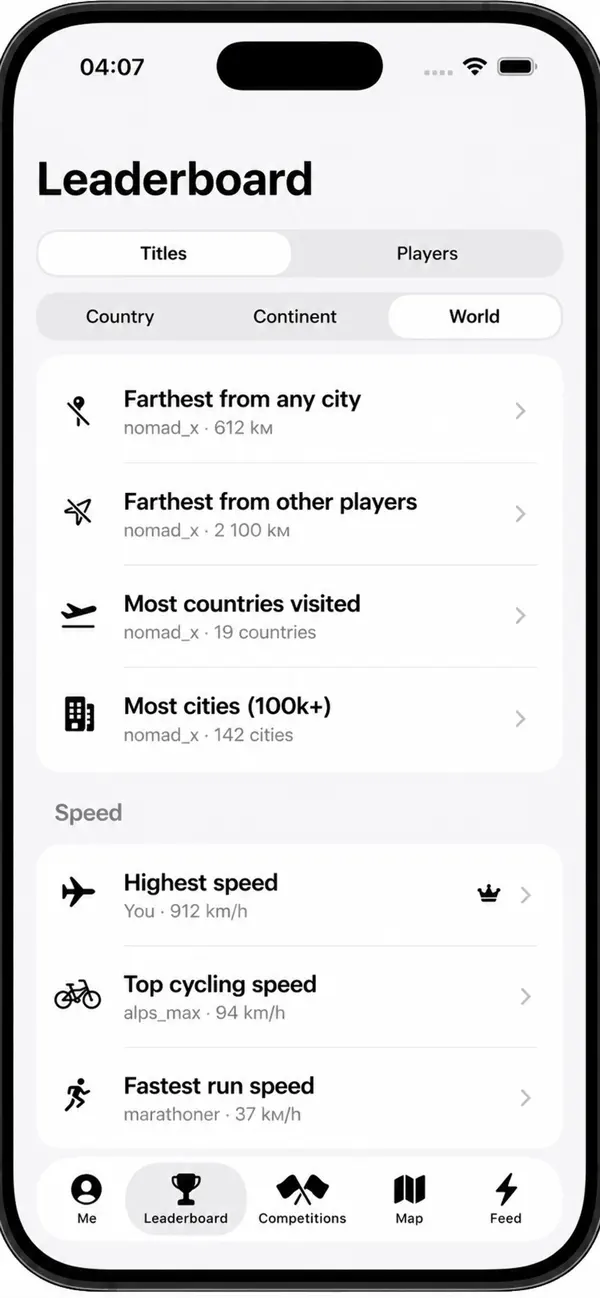Tap the Leaderboard tab in bottom bar

(x=186, y=1198)
